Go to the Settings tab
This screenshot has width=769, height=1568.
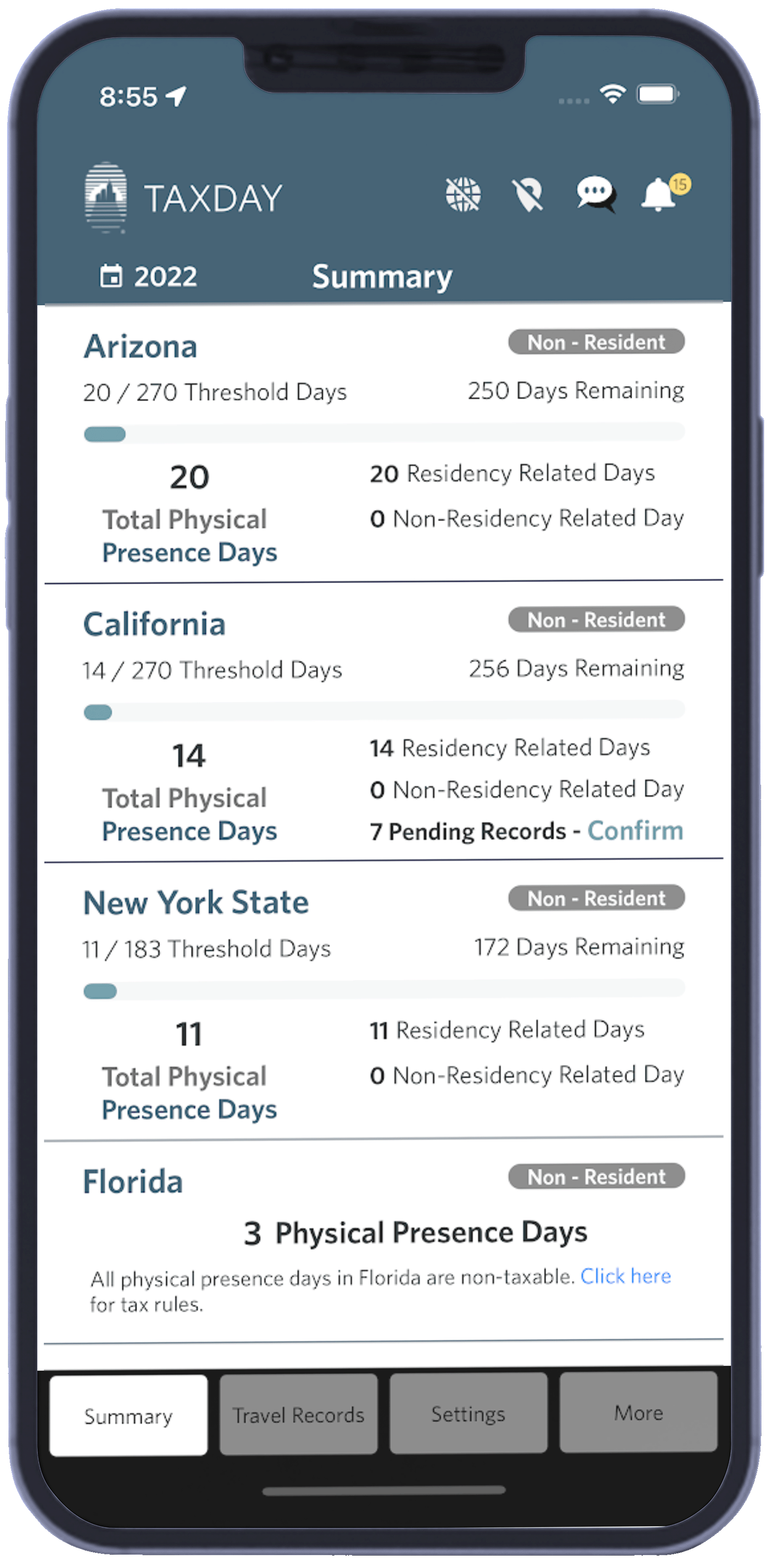(x=468, y=1414)
